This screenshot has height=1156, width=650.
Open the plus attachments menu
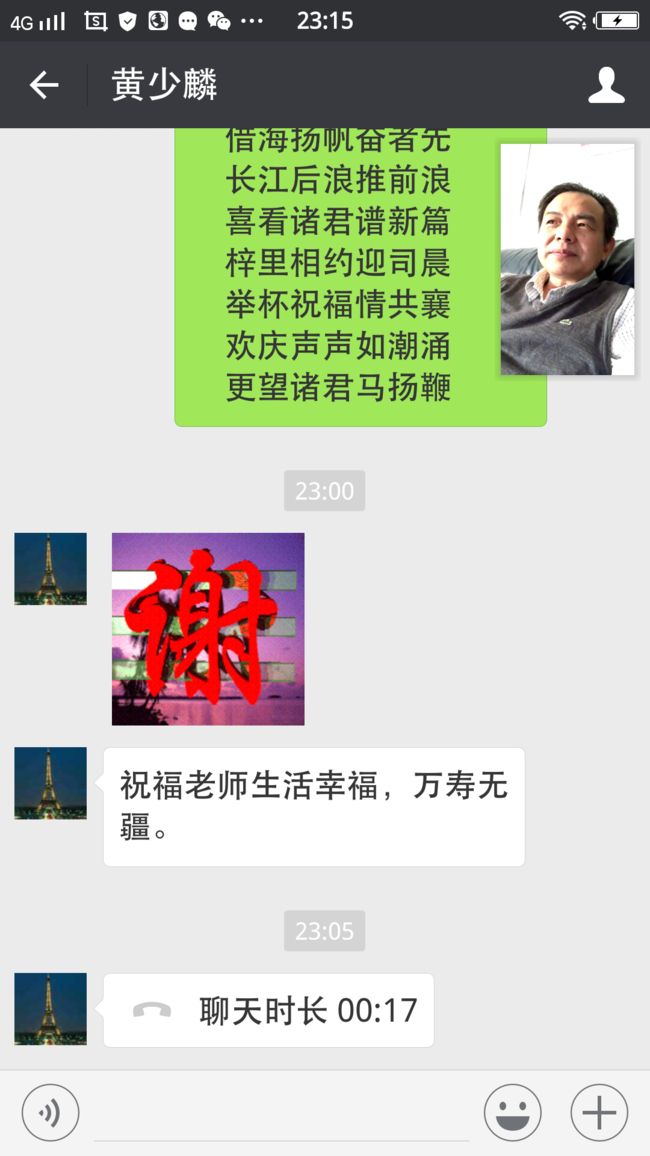pyautogui.click(x=599, y=1113)
